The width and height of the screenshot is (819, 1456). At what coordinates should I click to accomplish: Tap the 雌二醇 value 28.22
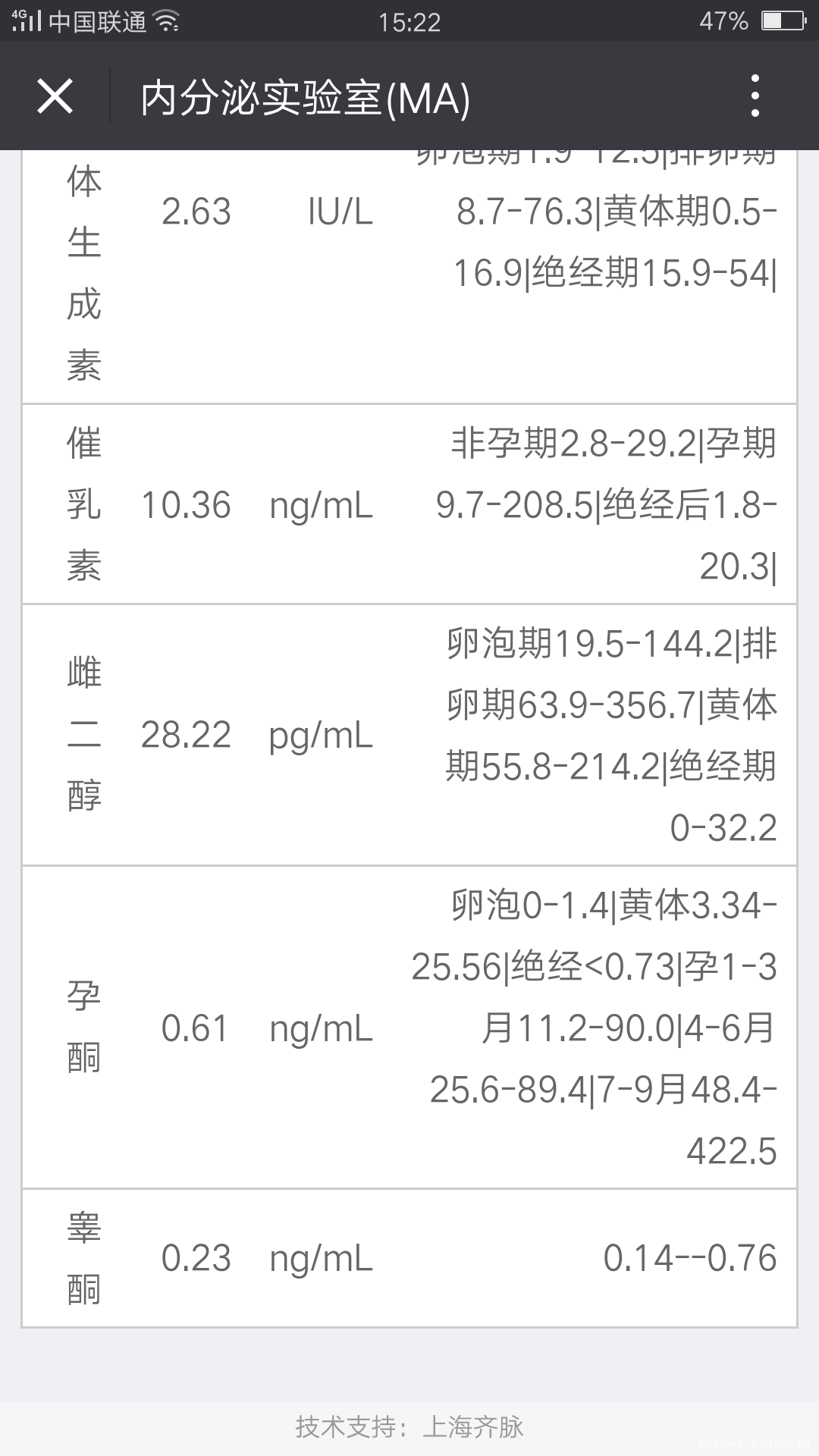tap(187, 734)
